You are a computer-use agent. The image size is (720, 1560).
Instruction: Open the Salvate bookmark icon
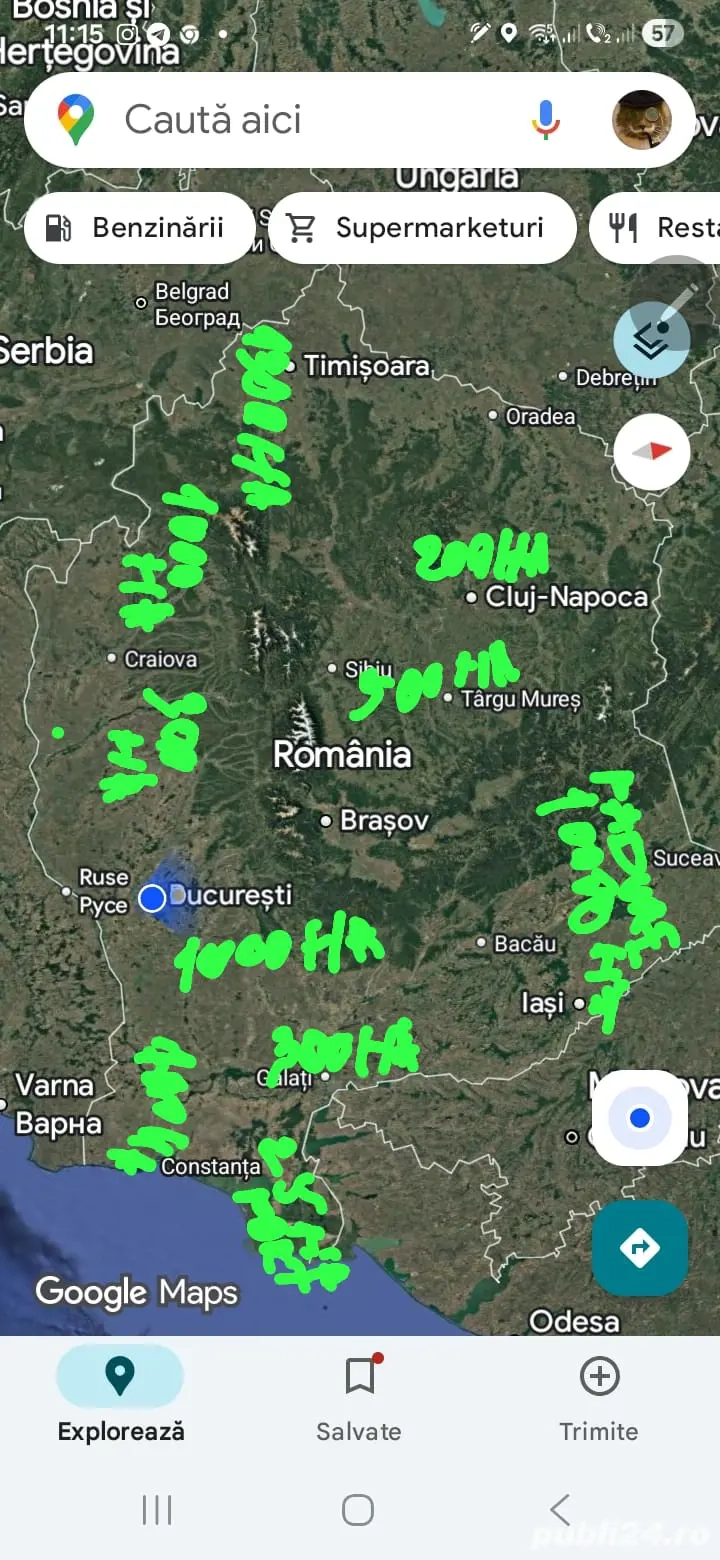[x=358, y=1377]
